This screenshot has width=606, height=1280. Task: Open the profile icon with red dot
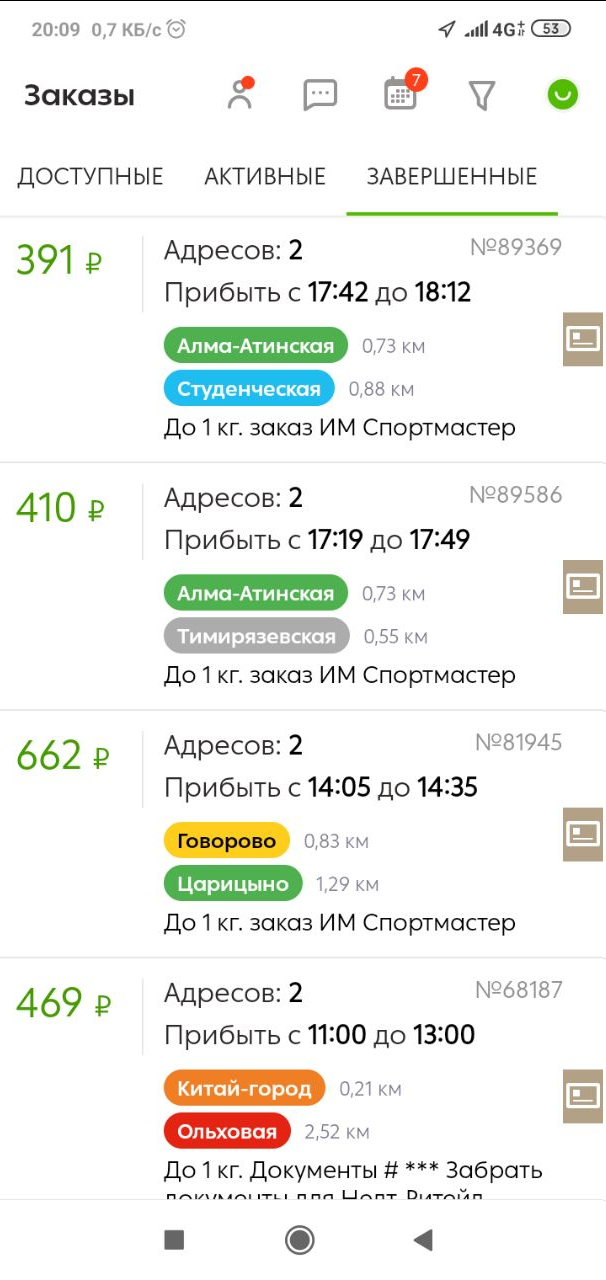coord(240,95)
